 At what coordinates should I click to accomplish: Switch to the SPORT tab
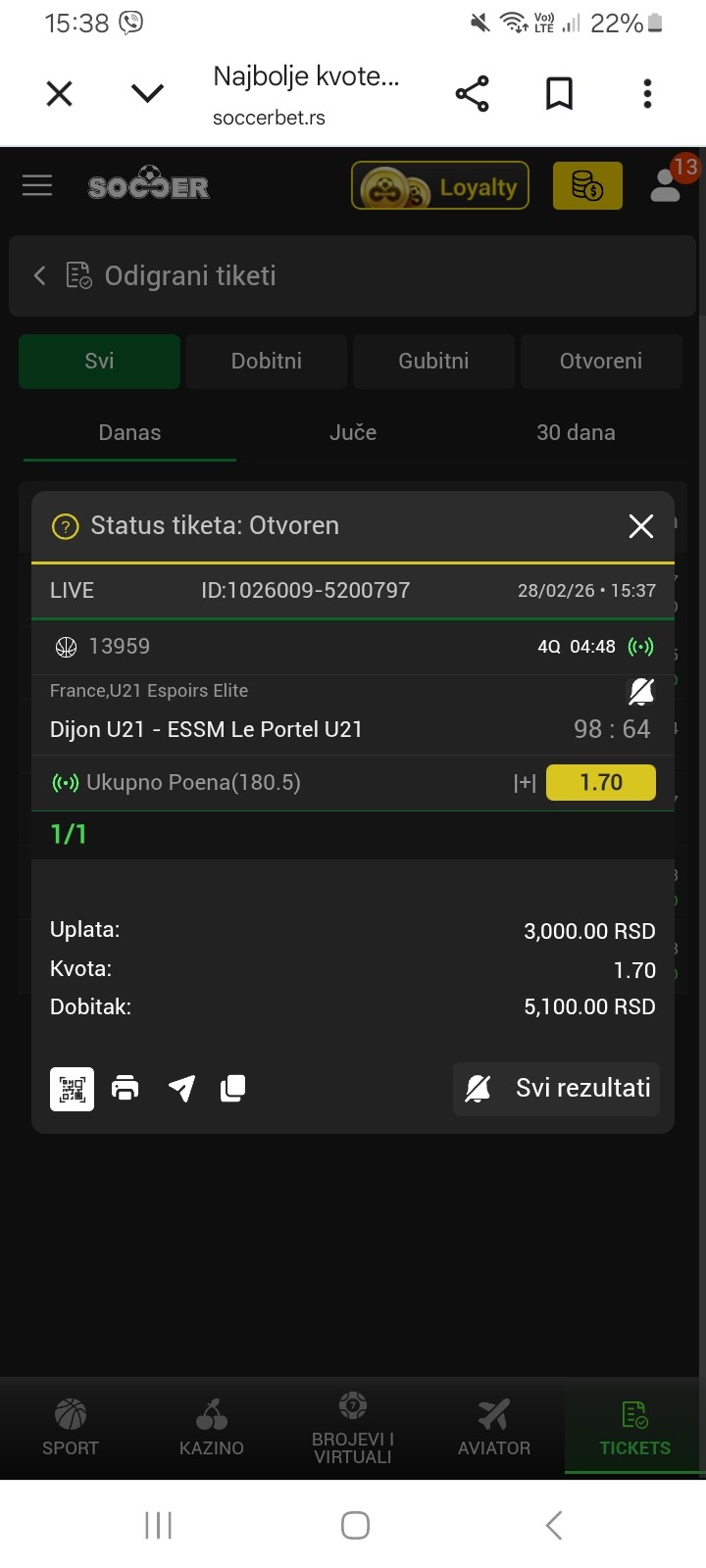point(71,1428)
